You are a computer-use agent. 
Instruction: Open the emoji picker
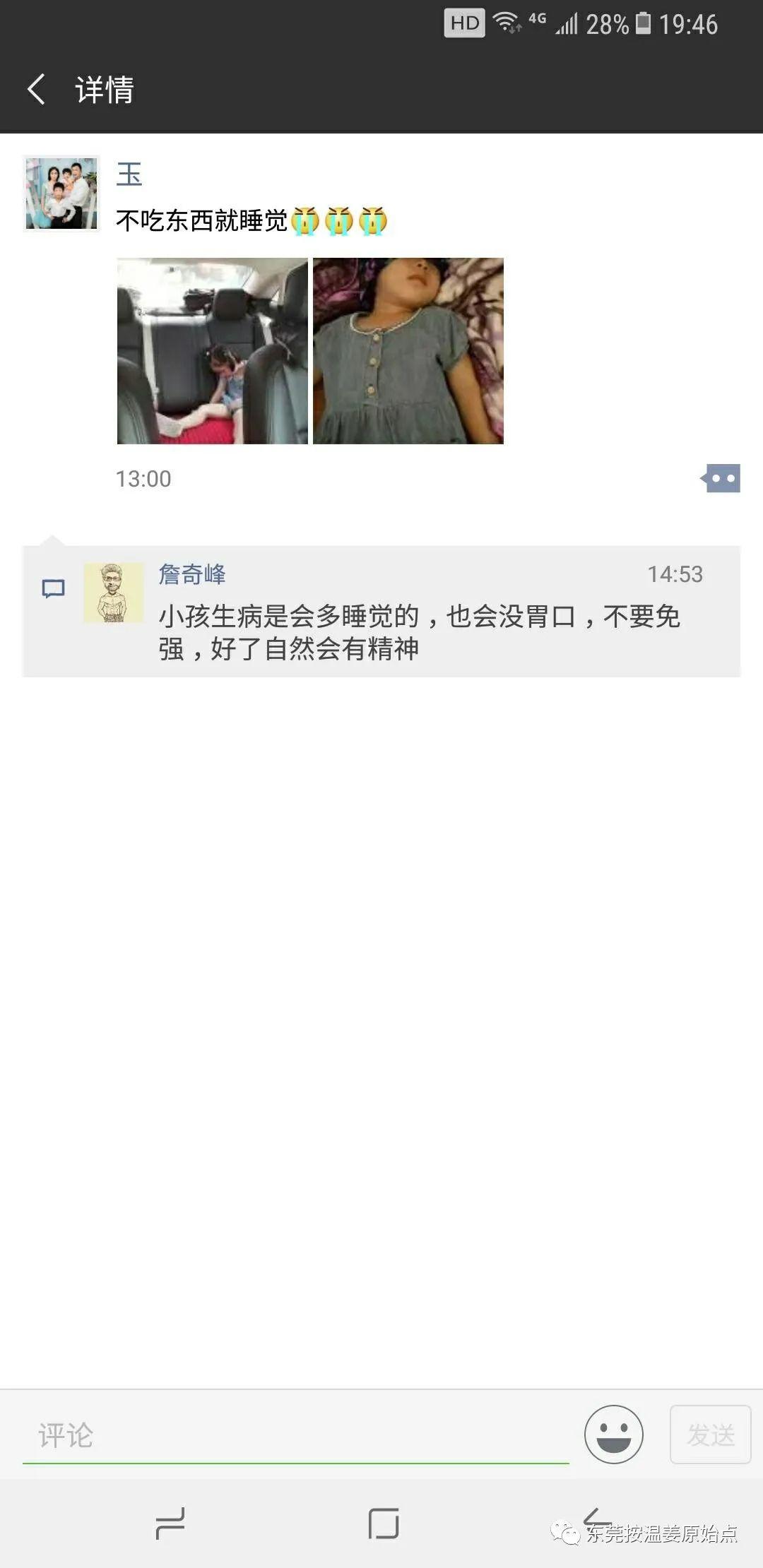click(613, 1435)
